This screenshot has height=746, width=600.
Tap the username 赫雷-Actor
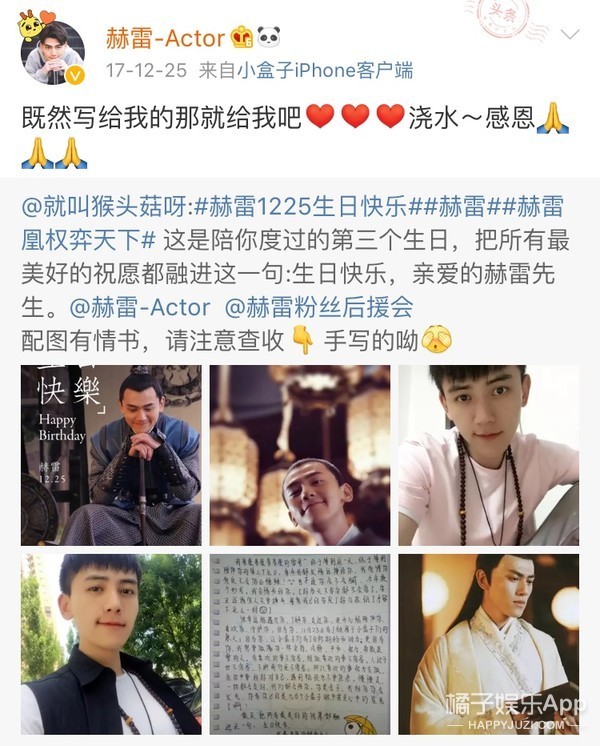(166, 37)
